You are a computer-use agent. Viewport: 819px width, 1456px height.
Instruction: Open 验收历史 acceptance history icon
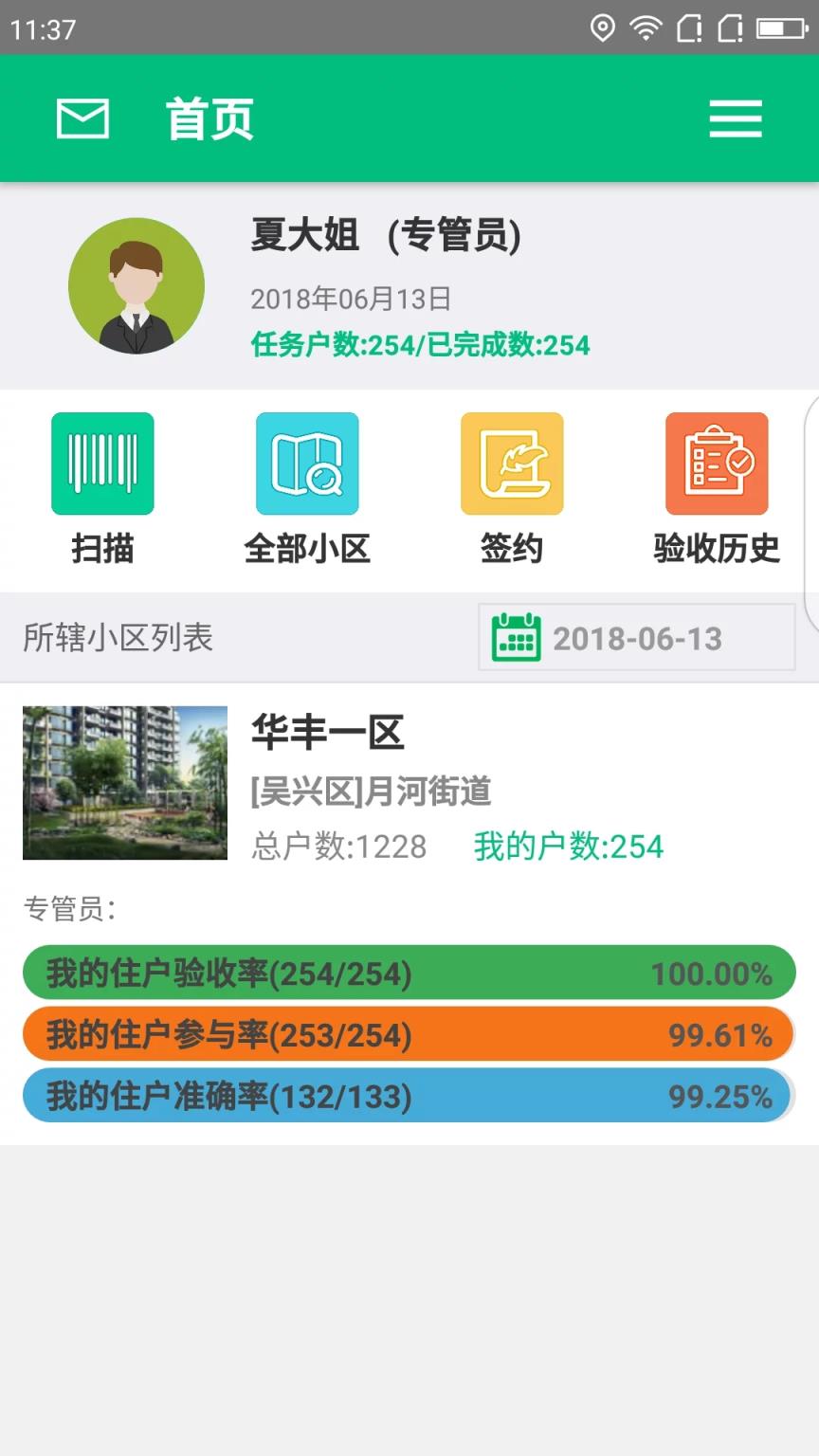tap(717, 463)
